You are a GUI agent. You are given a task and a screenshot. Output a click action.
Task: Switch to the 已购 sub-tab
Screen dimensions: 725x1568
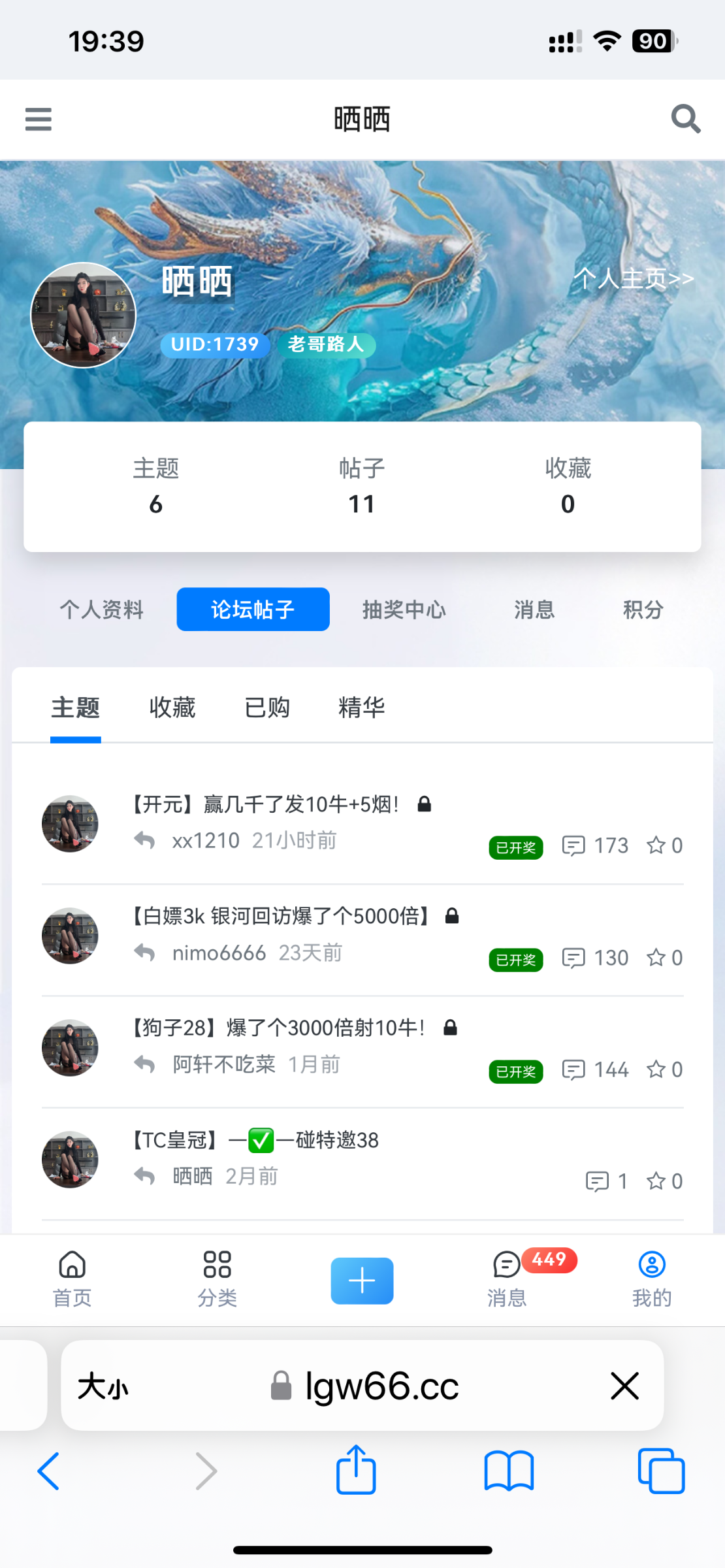(267, 708)
